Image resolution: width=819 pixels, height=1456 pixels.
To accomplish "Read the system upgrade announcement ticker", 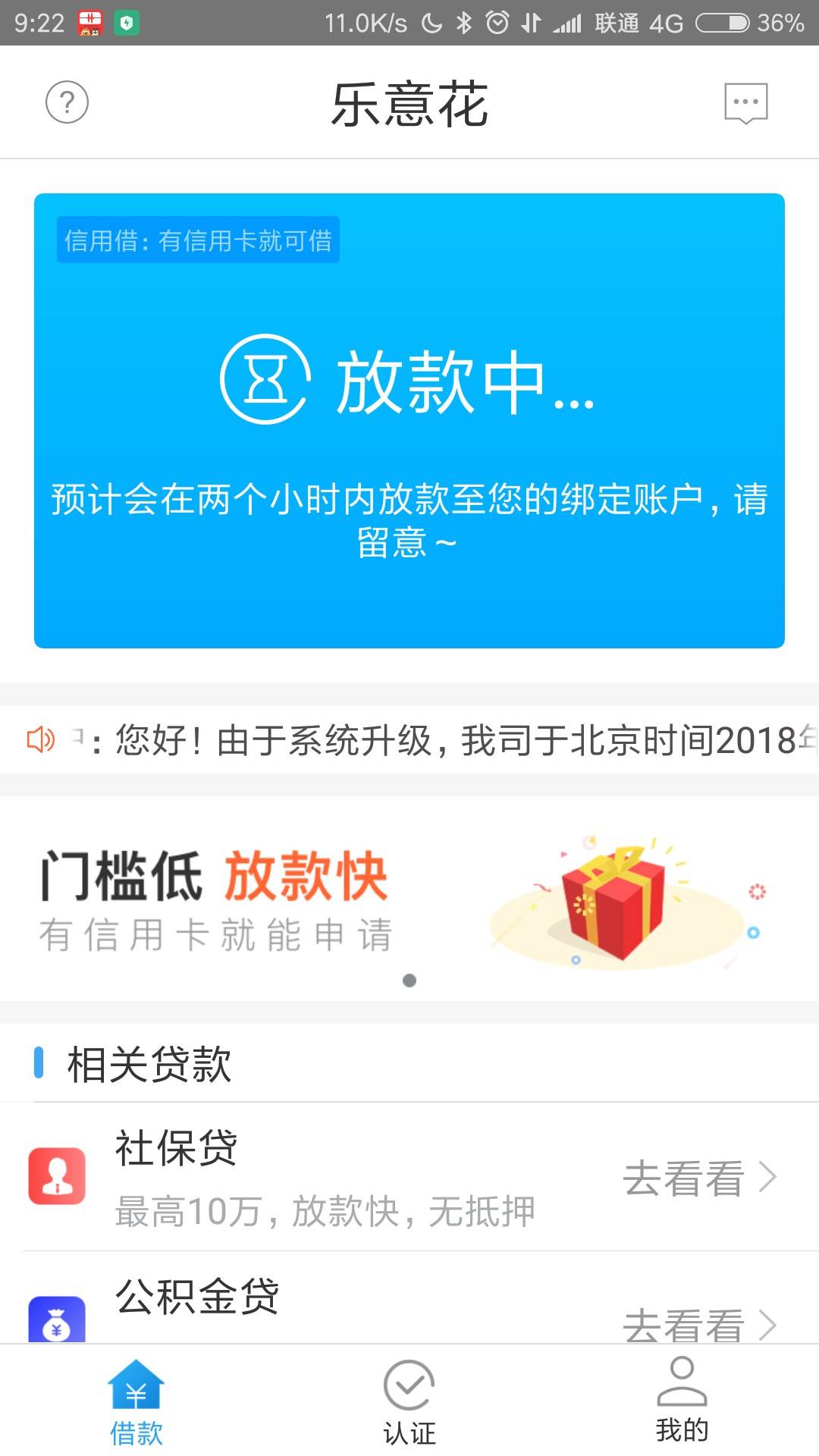I will click(409, 740).
